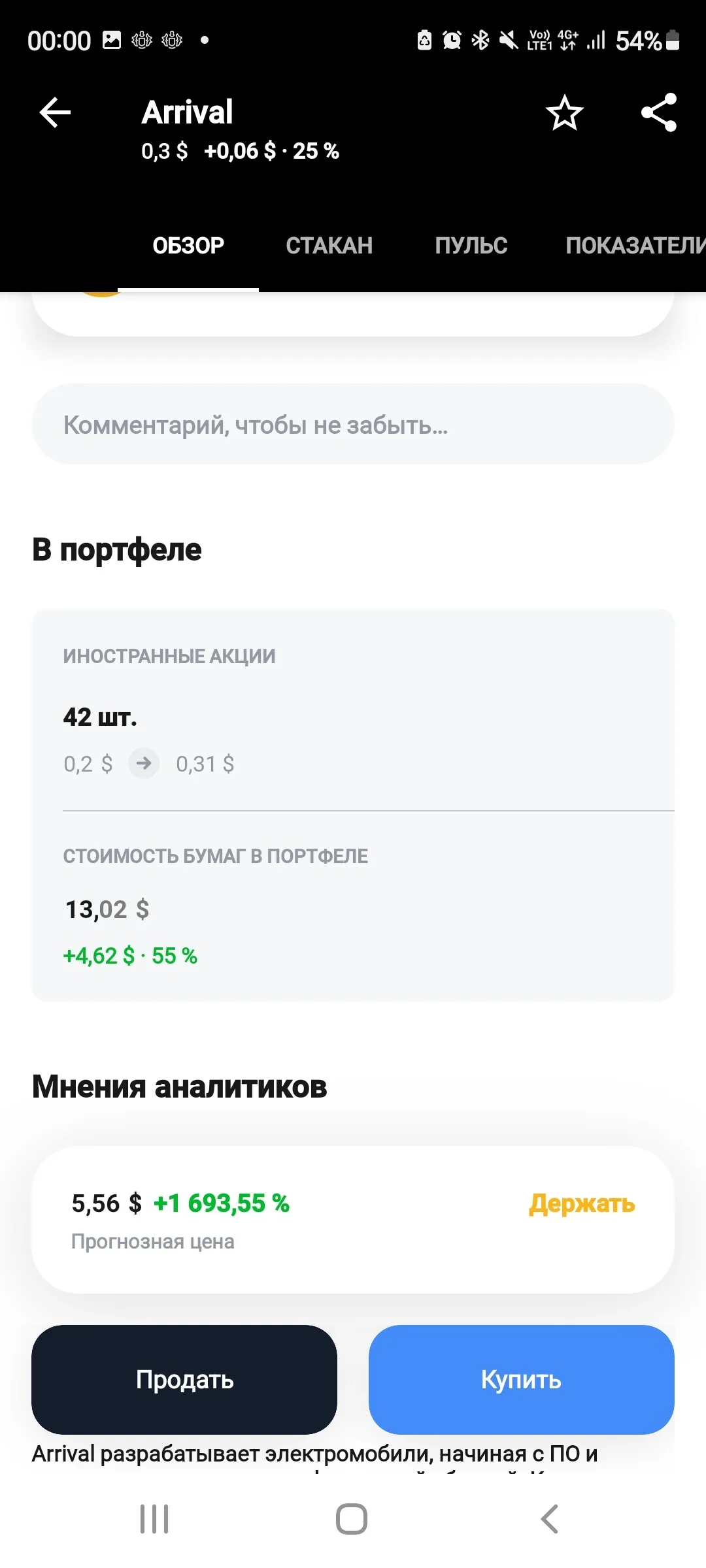
Task: Switch to the Стакан tab
Action: pos(329,246)
